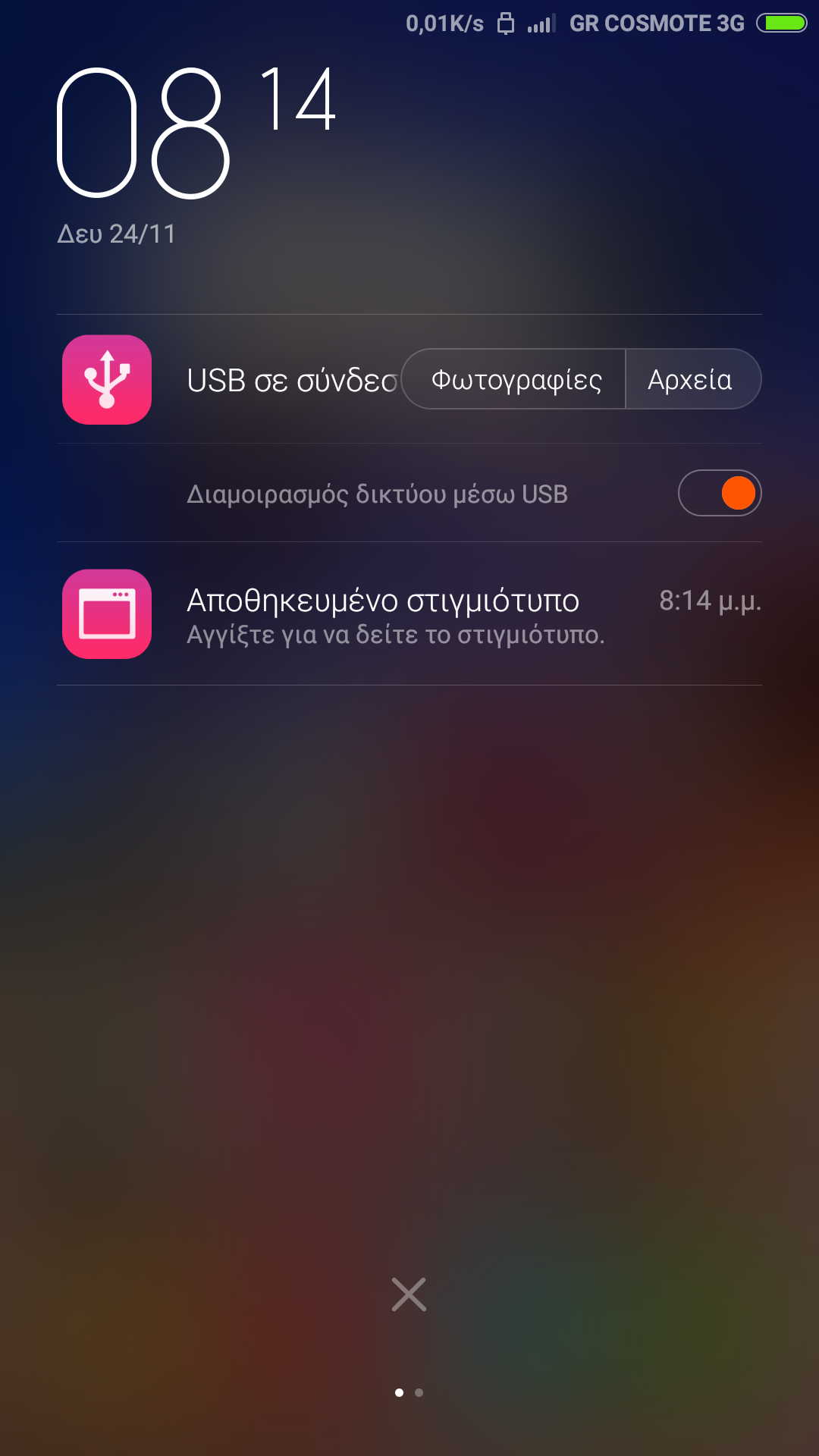Open USB σε σύνδεση notification
This screenshot has height=1456, width=819.
pyautogui.click(x=292, y=380)
